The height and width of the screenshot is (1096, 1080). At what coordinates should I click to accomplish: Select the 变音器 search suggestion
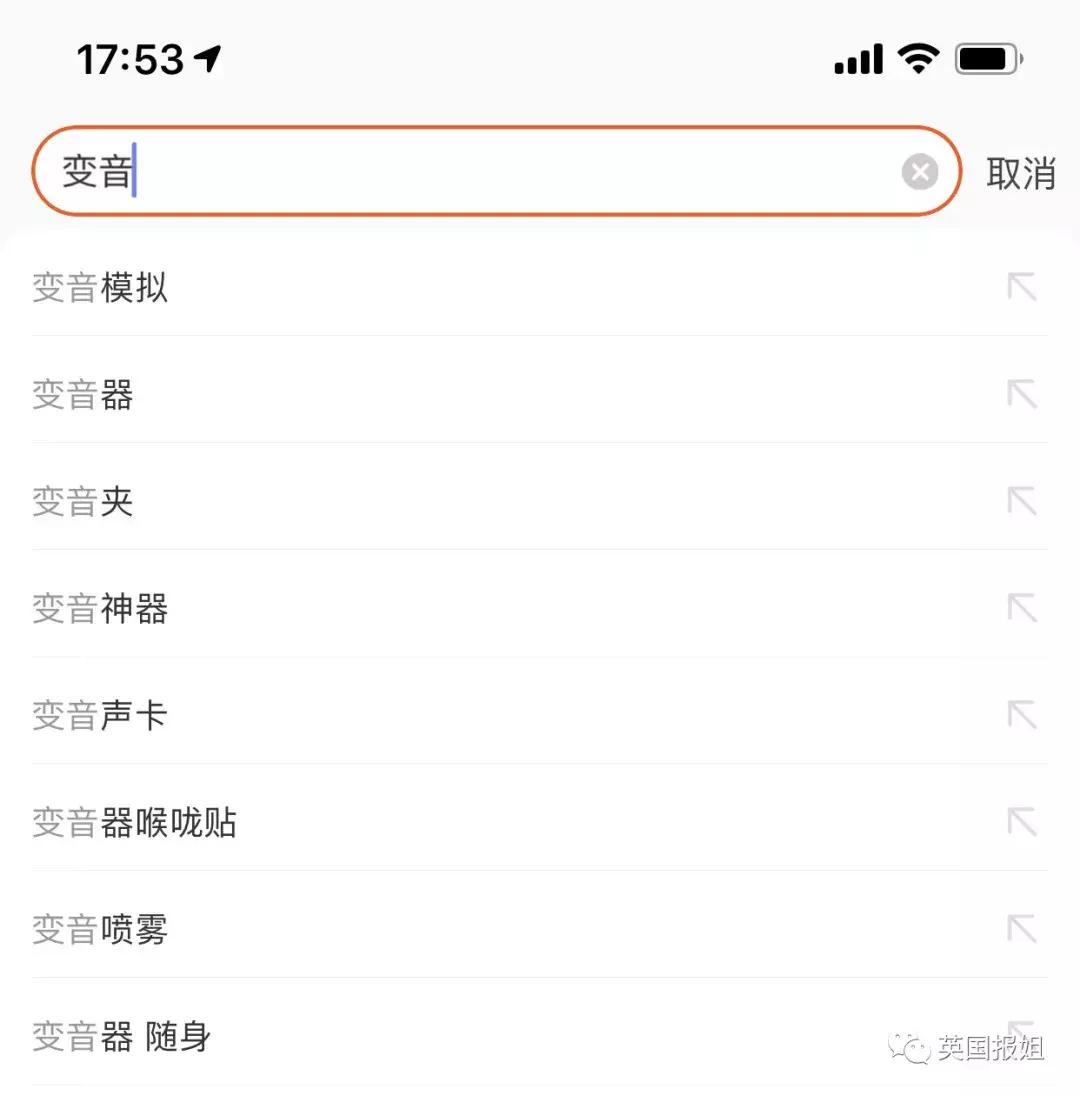pyautogui.click(x=83, y=395)
